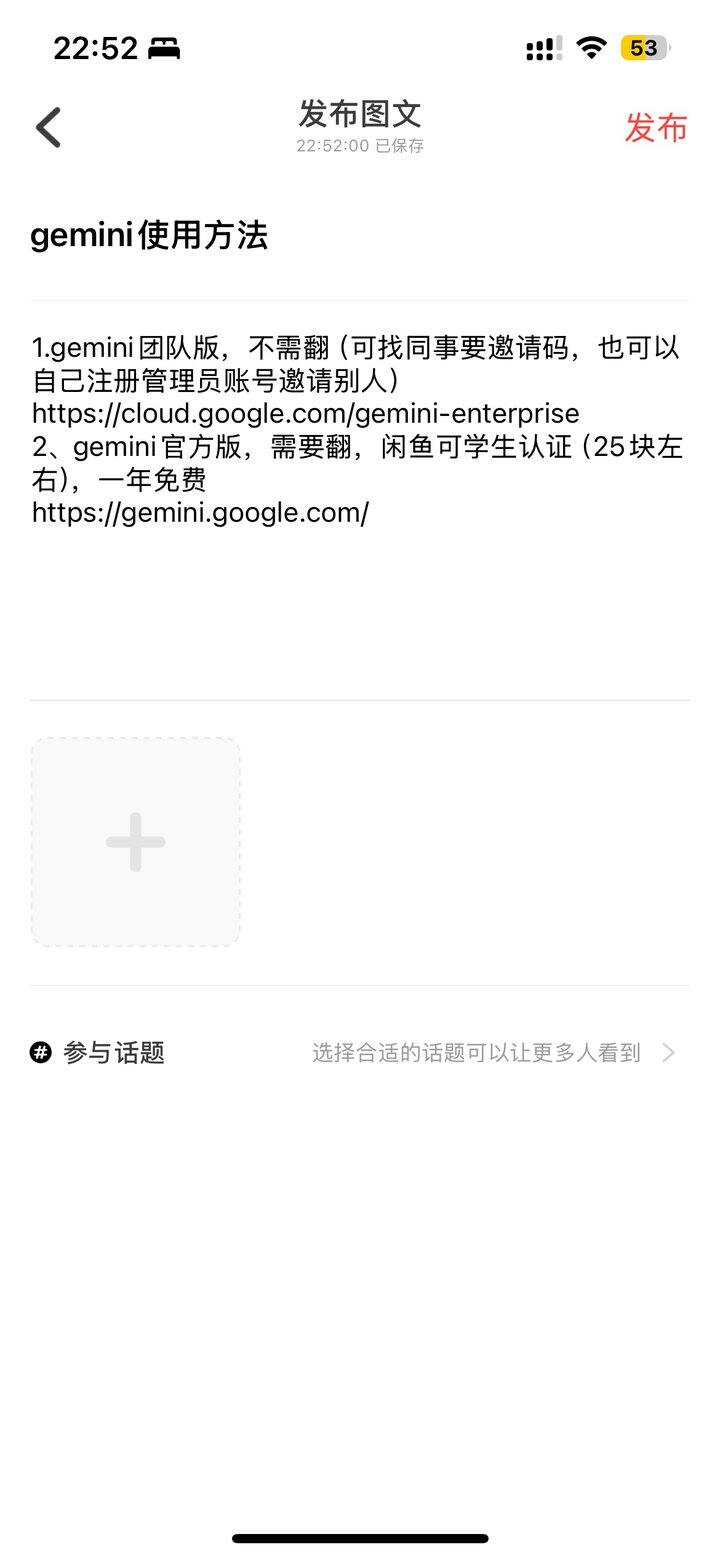720x1558 pixels.
Task: Open the cloud.google.com/gemini-enterprise link
Action: (304, 413)
